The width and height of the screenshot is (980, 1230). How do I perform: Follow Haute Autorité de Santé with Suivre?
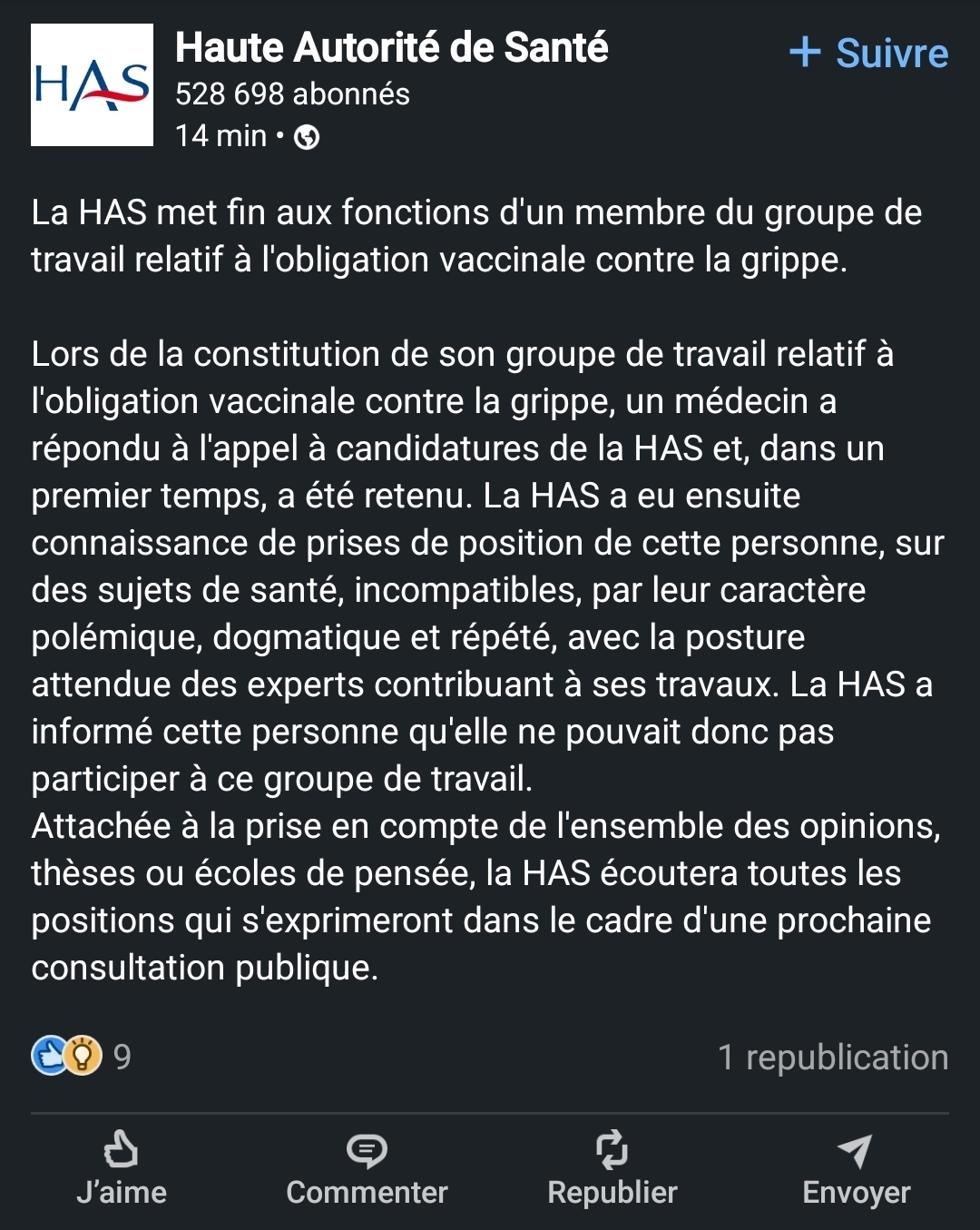(868, 53)
